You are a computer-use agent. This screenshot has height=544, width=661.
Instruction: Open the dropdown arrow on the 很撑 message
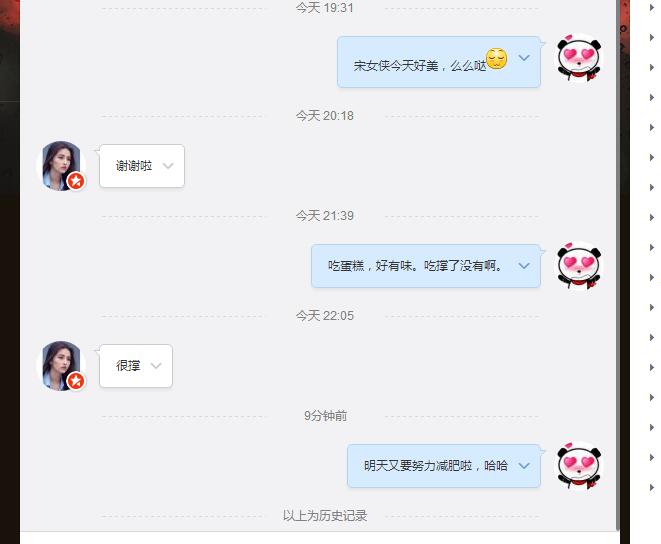tap(156, 366)
